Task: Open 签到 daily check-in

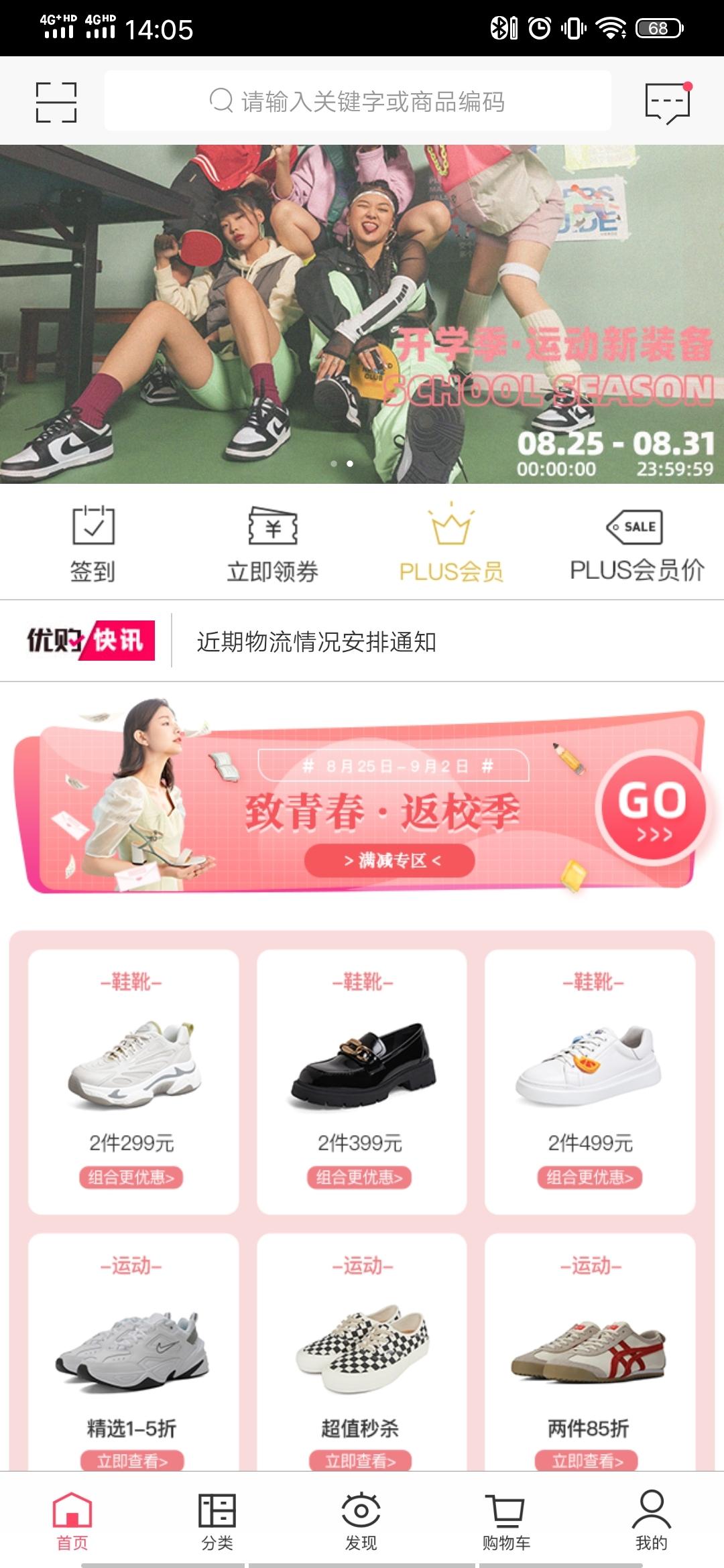Action: click(x=93, y=544)
